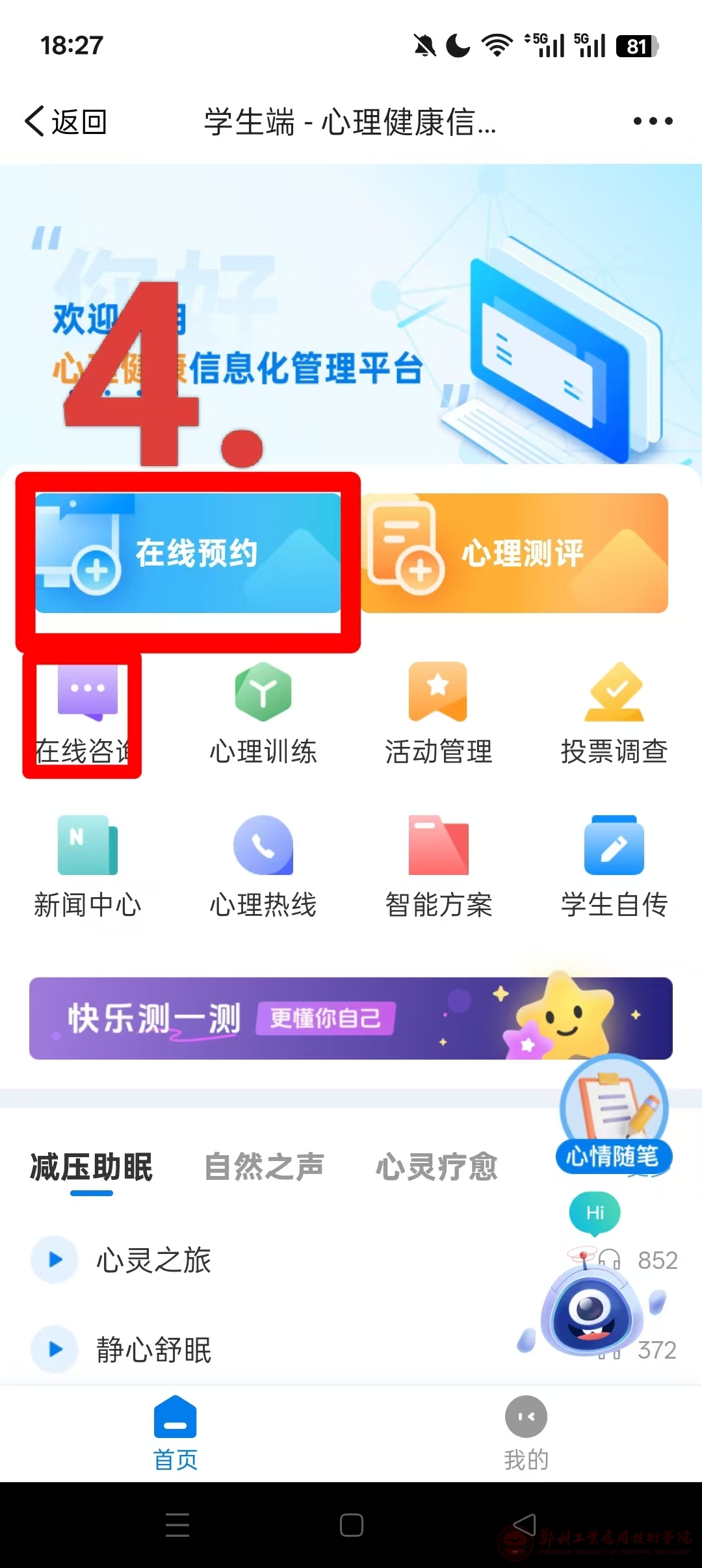Switch to 自然之声 tab

click(264, 1166)
